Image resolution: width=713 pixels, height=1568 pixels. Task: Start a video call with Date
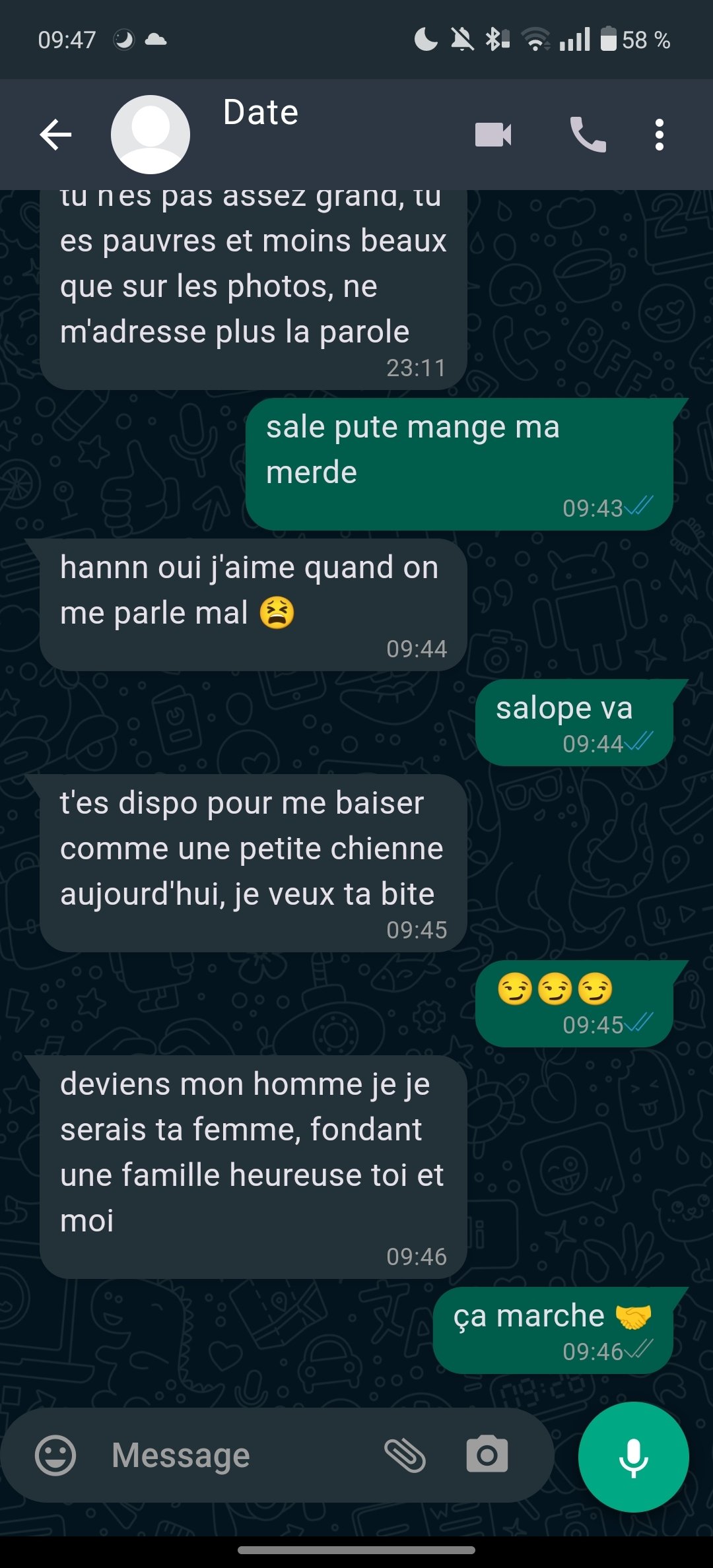click(493, 135)
